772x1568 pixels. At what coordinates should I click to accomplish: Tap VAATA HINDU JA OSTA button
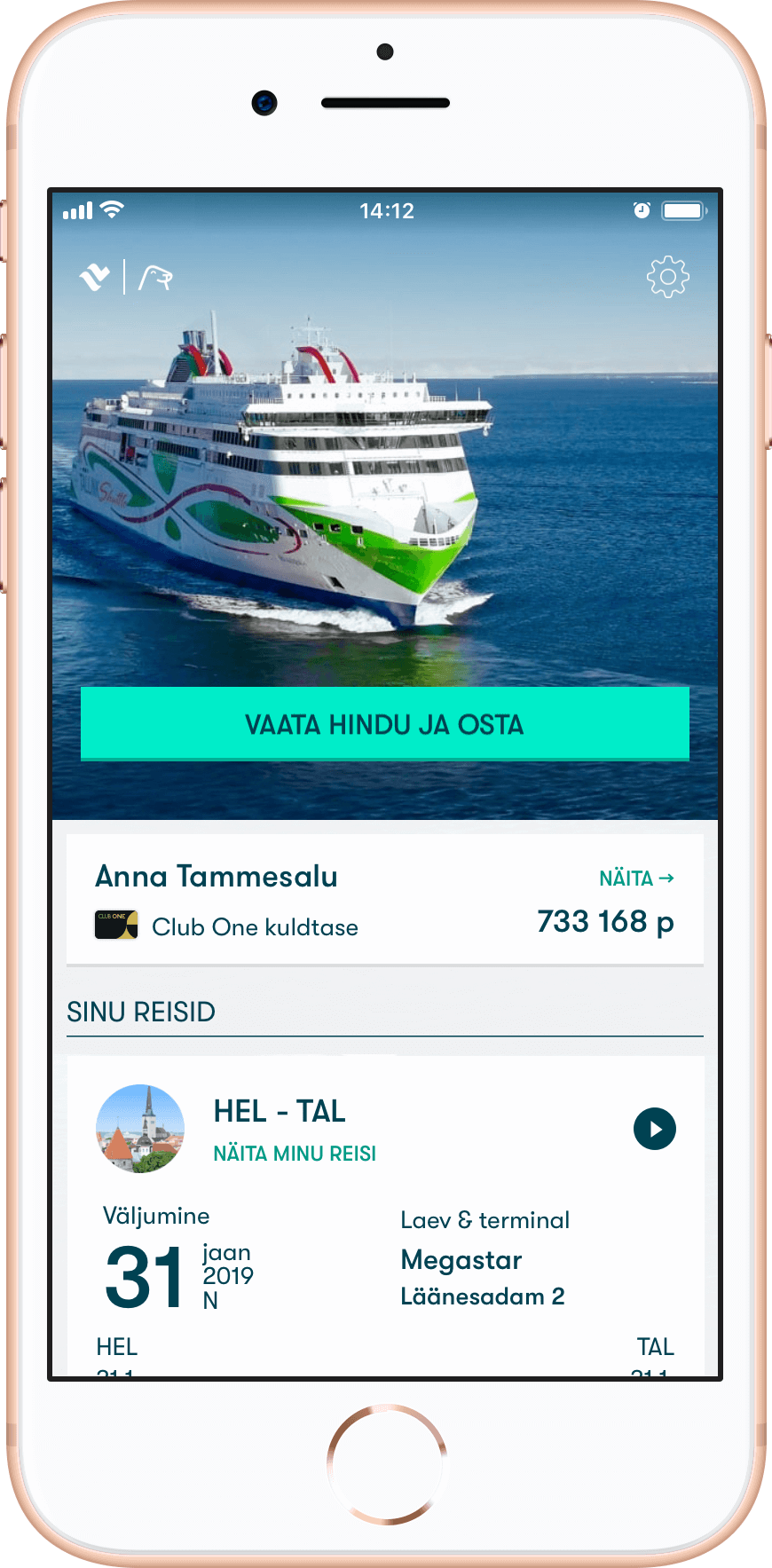[384, 724]
